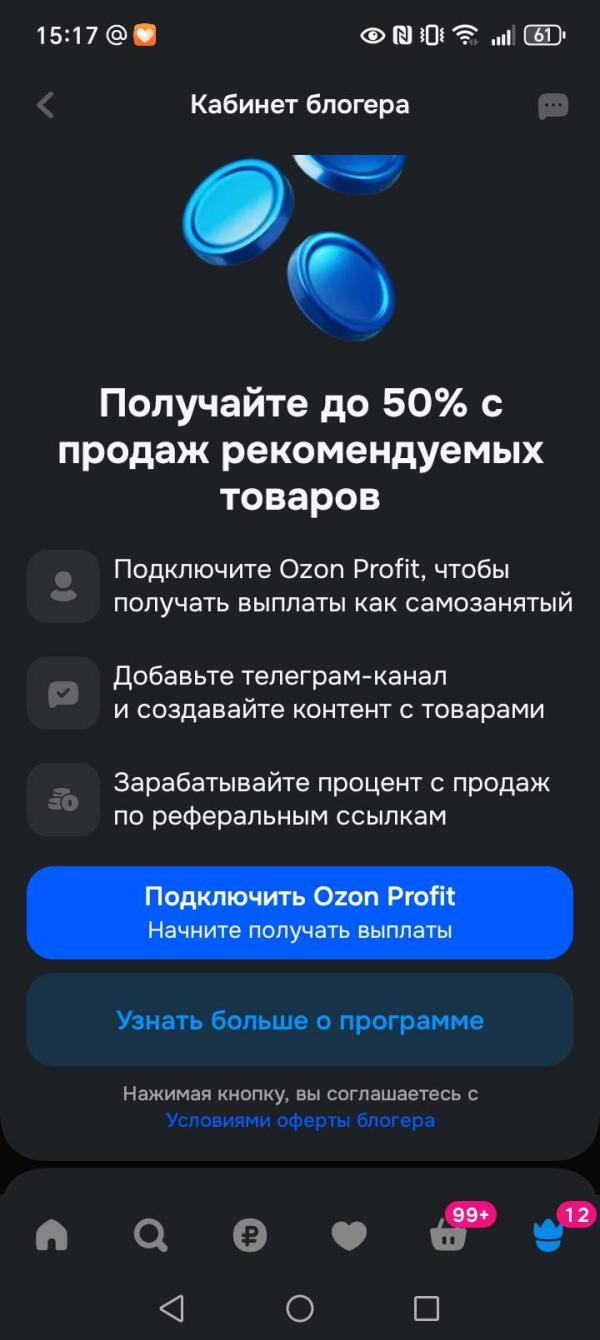Open the profile tab with 12 badge
Viewport: 600px width, 1340px height.
(x=550, y=1233)
